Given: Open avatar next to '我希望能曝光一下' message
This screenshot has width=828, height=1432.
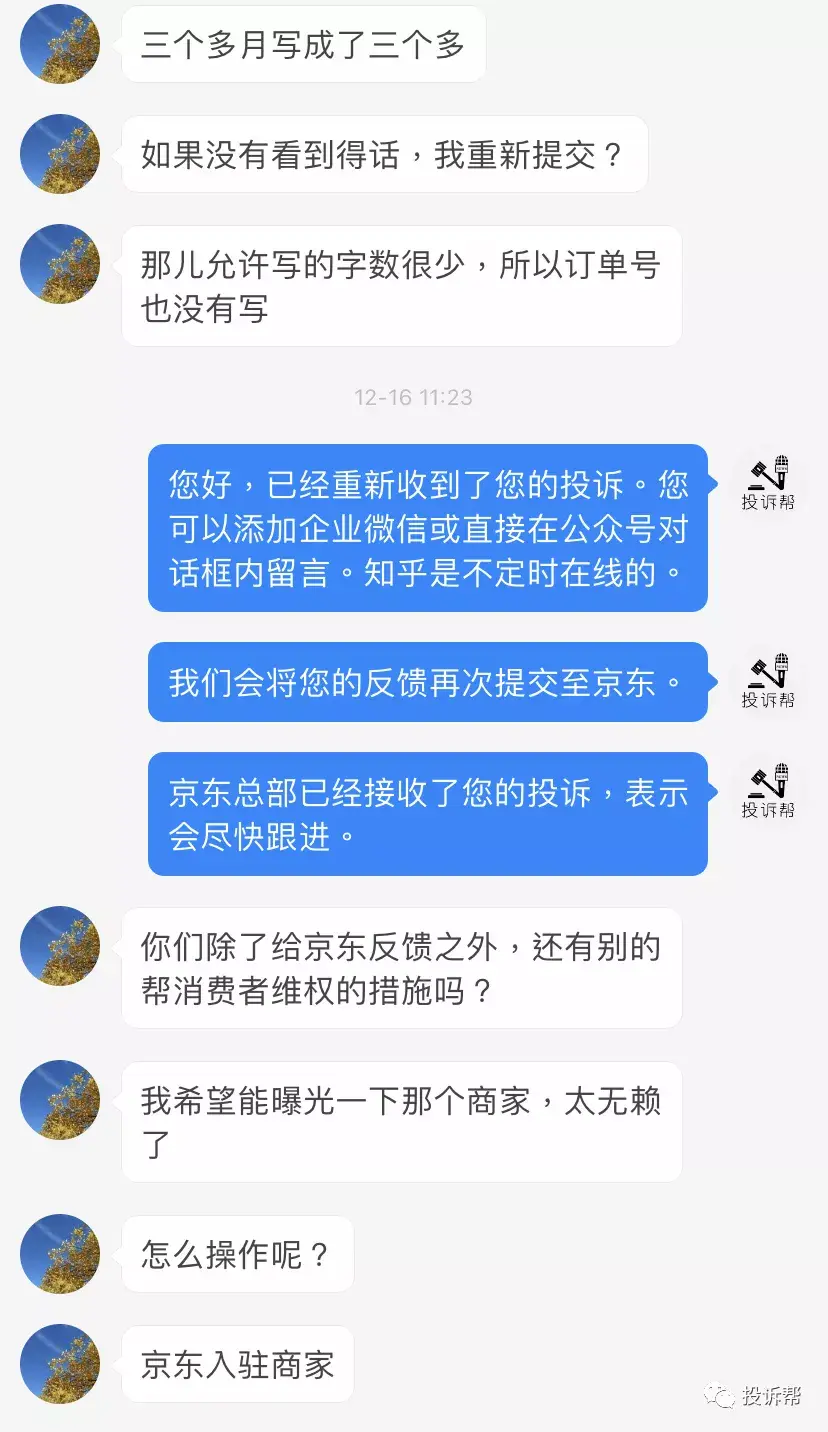Looking at the screenshot, I should point(60,1100).
